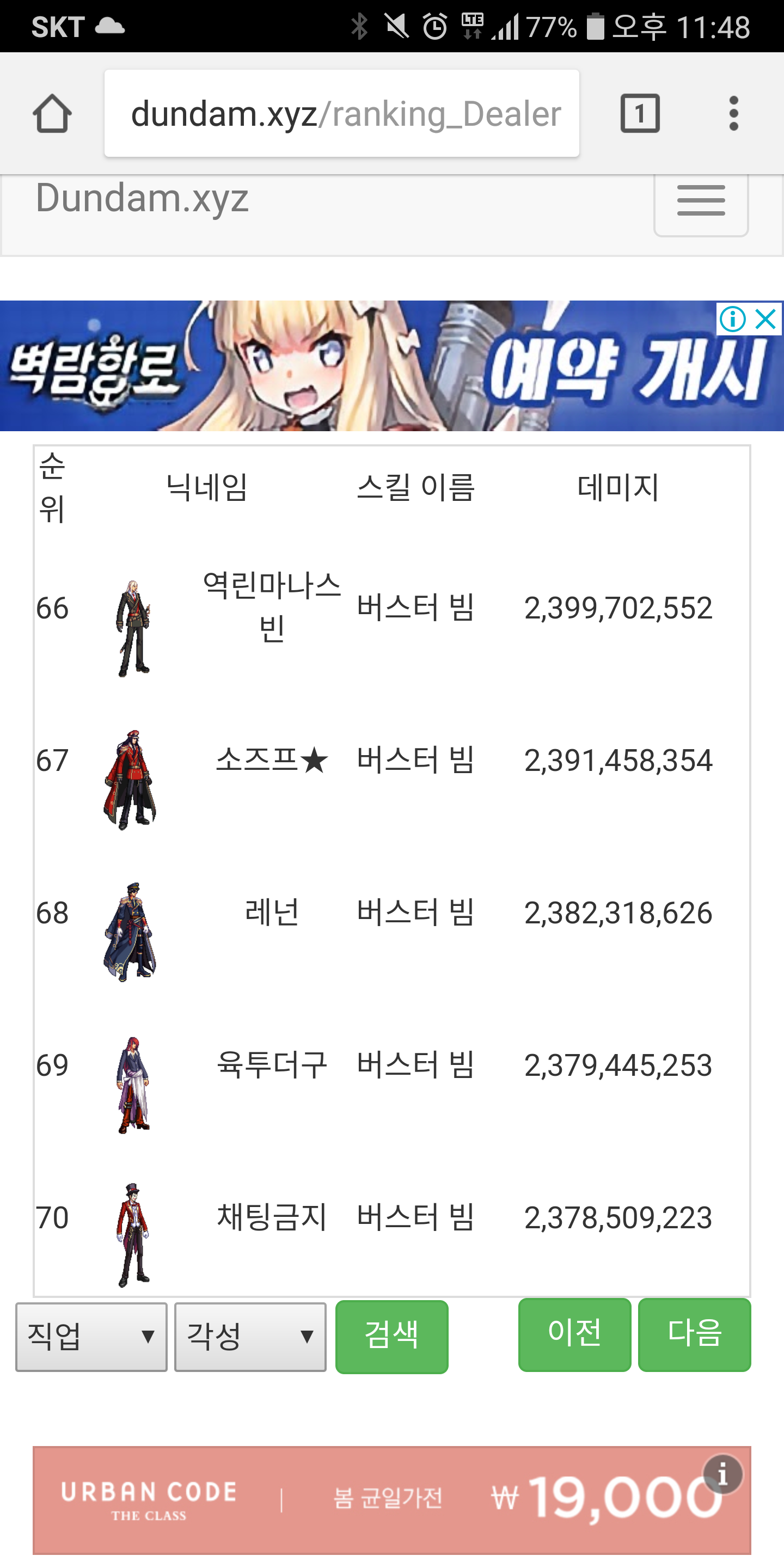784x1568 pixels.
Task: Go to previous page with 이전
Action: pos(574,1334)
